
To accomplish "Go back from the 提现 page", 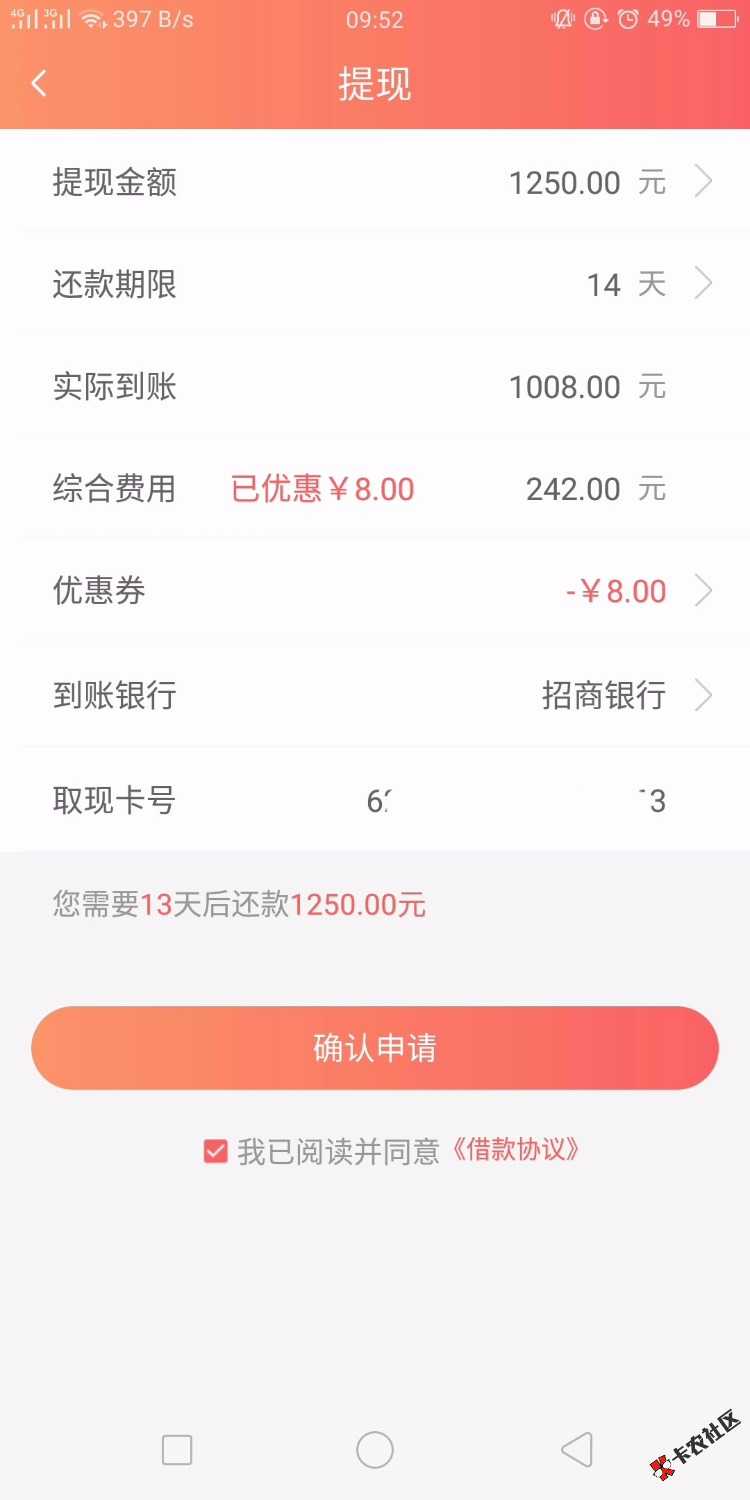I will coord(40,84).
